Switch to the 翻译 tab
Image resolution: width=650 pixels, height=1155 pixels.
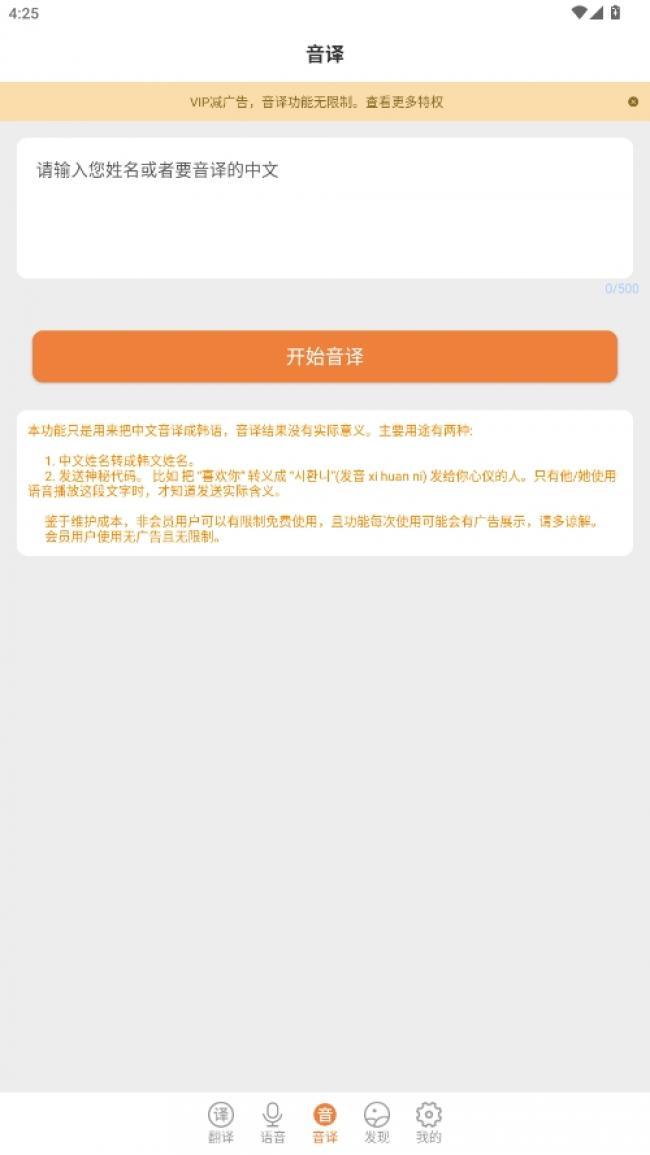click(221, 1123)
